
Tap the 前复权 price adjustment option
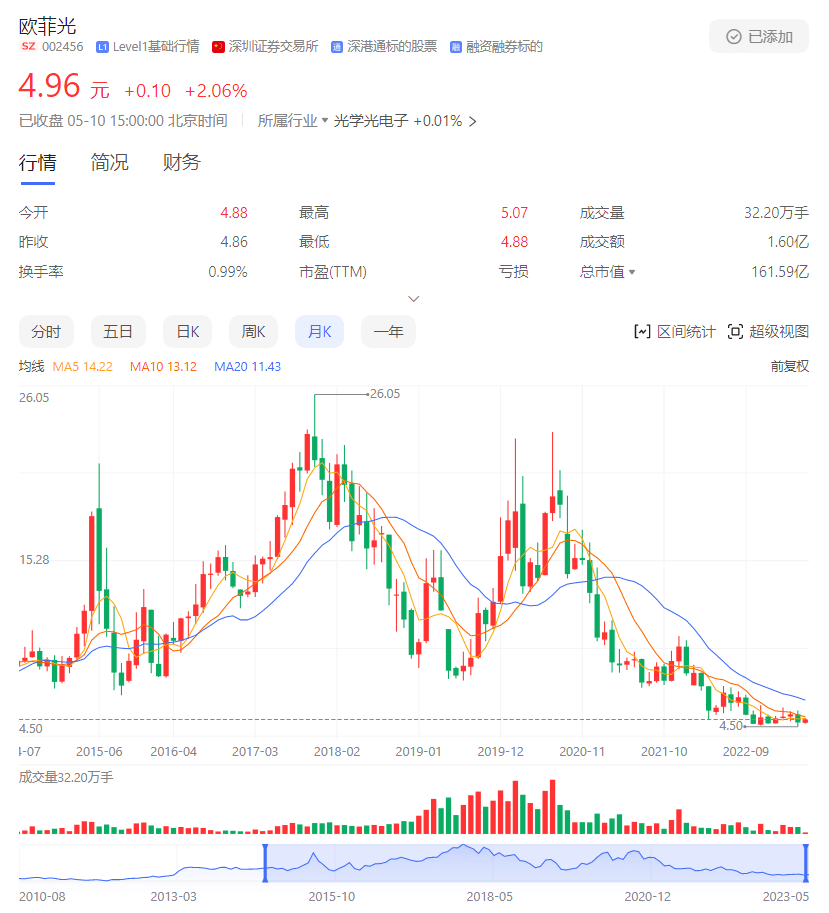tap(789, 367)
